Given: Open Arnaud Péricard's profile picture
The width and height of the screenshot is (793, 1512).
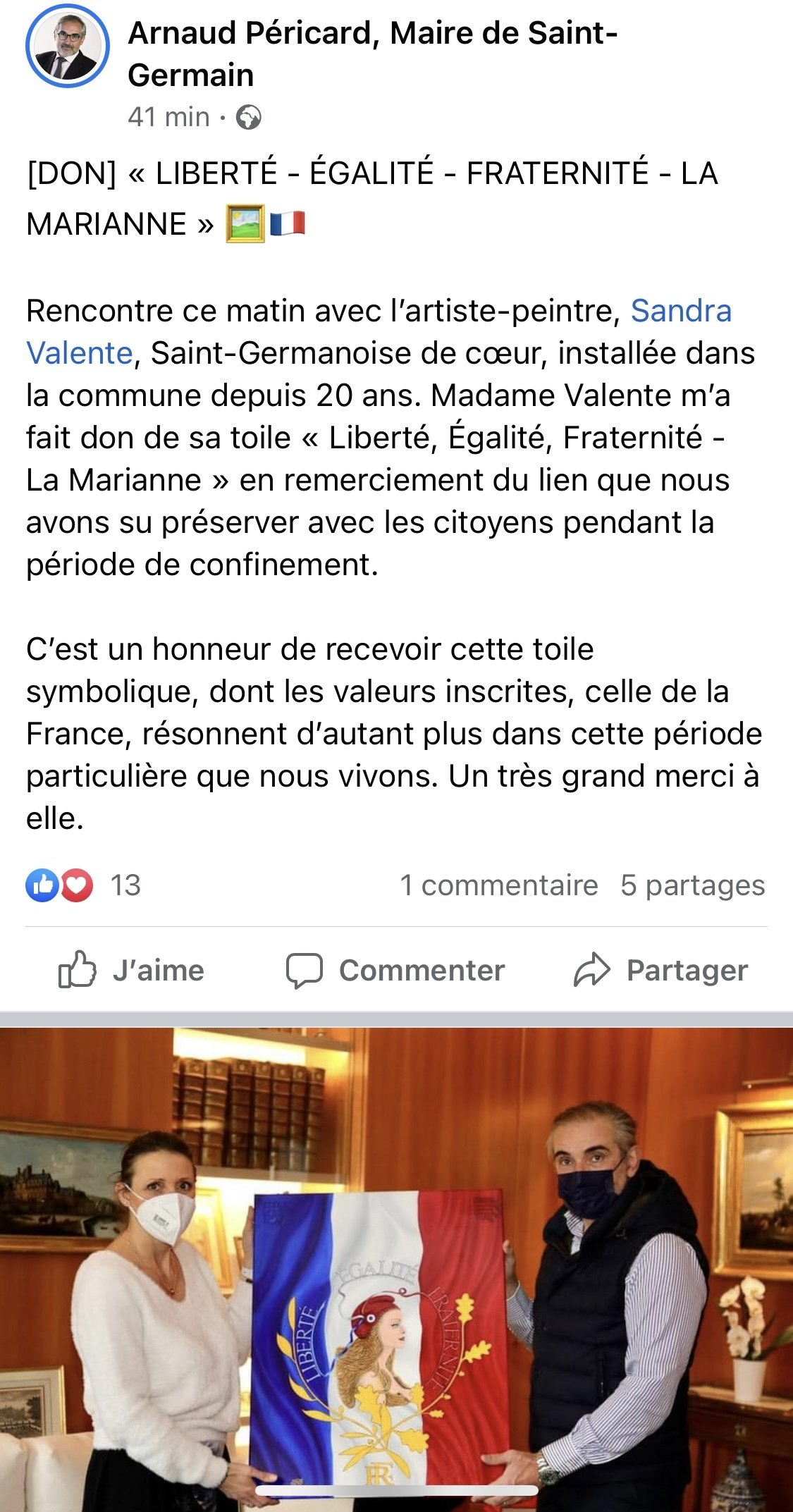Looking at the screenshot, I should [68, 47].
